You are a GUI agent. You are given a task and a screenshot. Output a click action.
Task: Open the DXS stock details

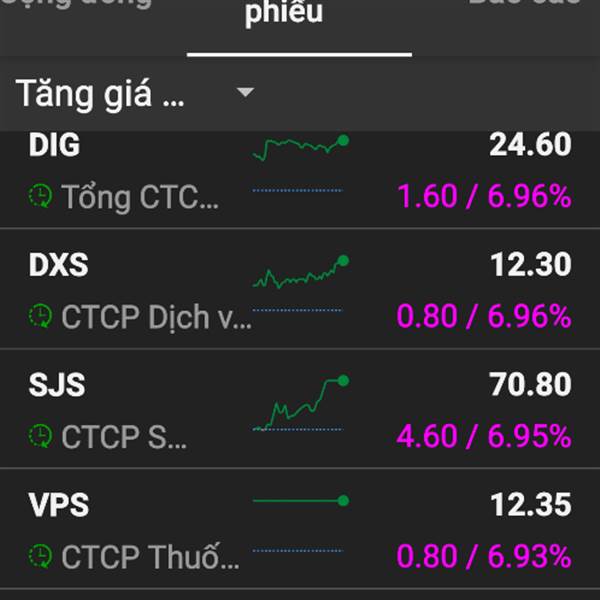pyautogui.click(x=300, y=290)
